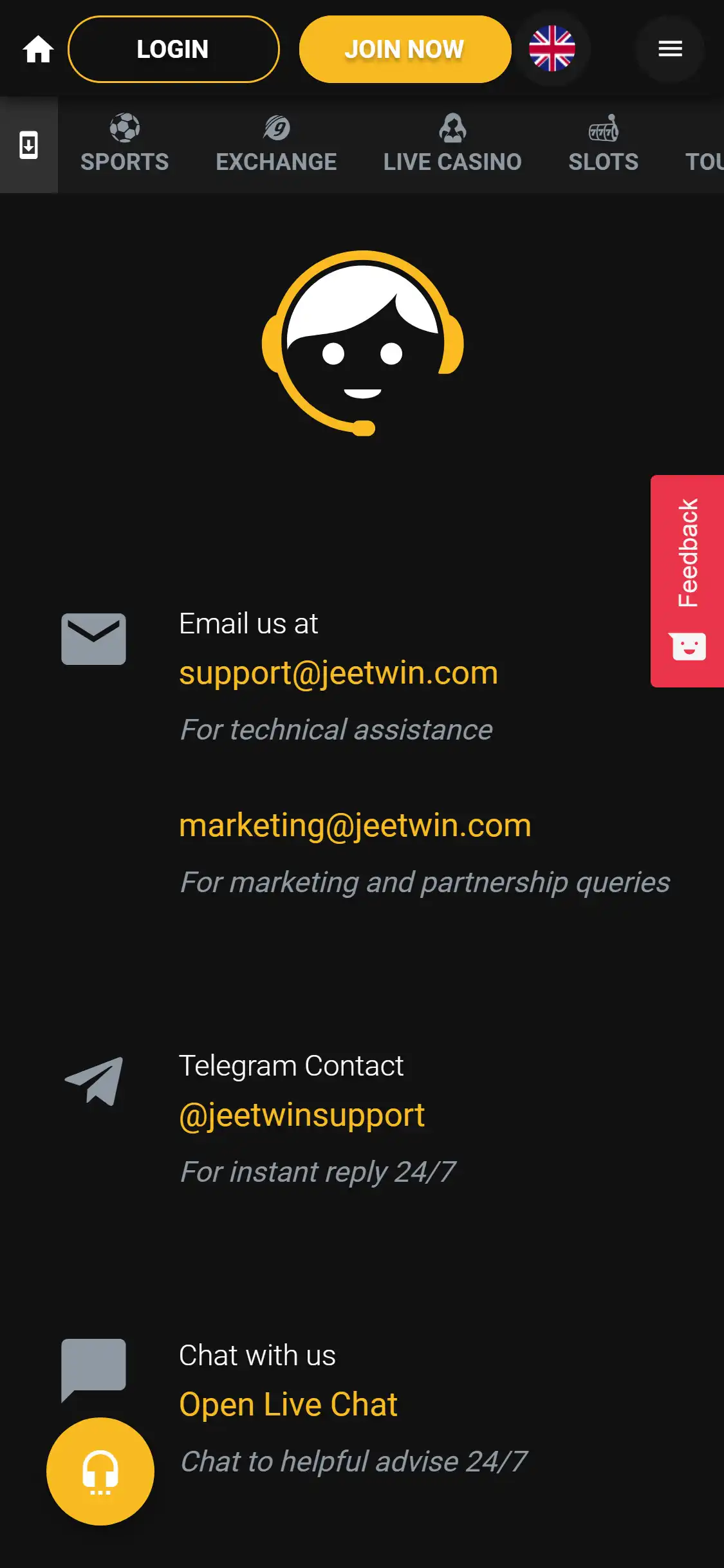Tap the LOGIN button
Viewport: 724px width, 1568px height.
point(173,50)
